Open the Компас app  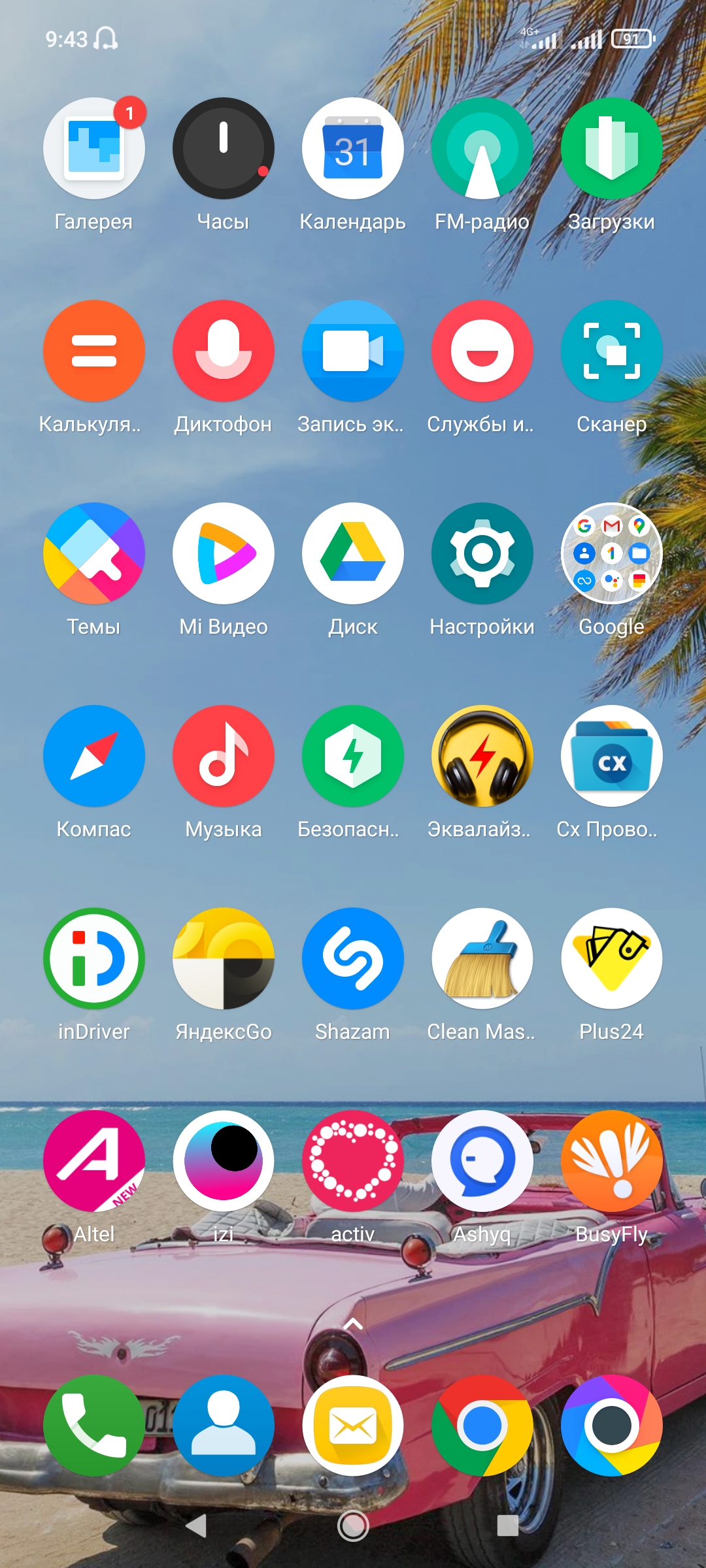tap(93, 757)
